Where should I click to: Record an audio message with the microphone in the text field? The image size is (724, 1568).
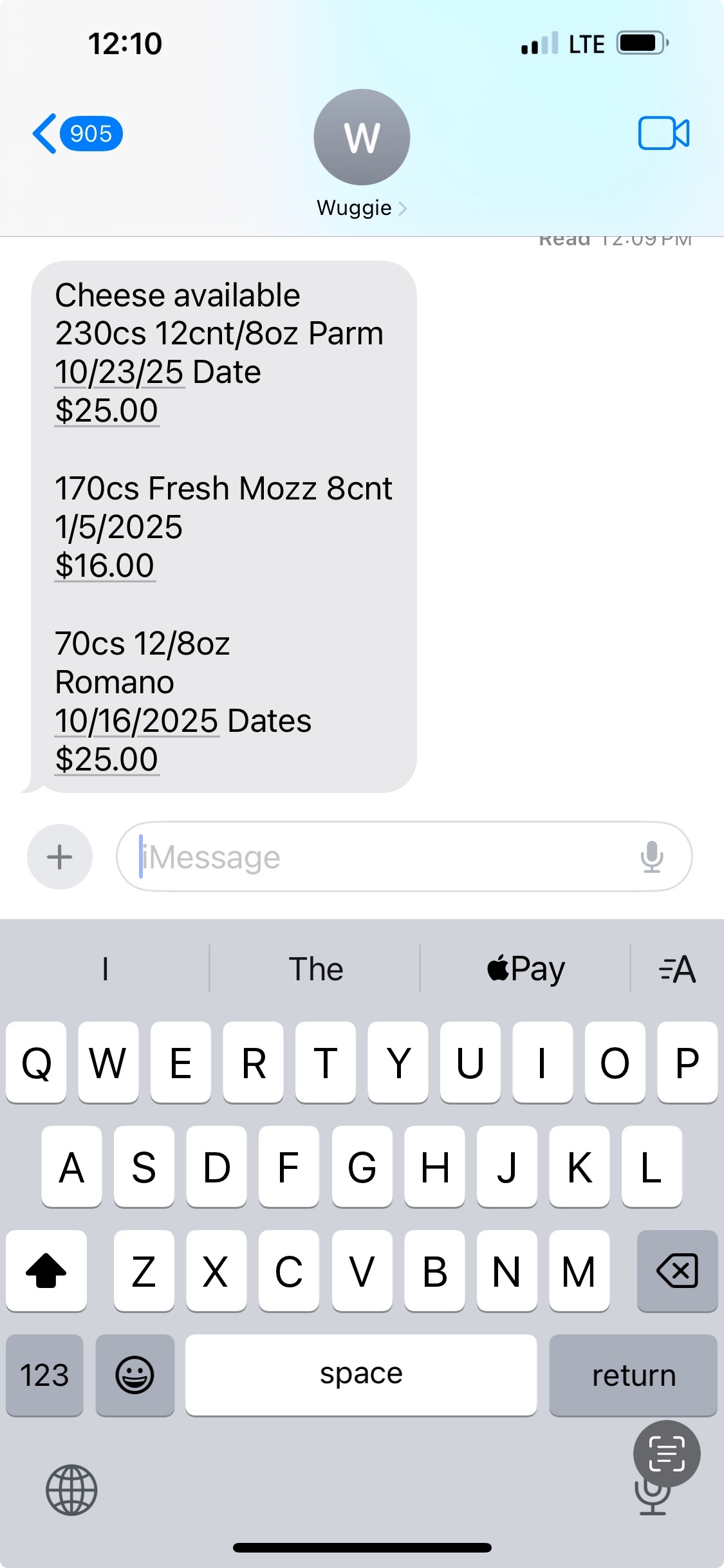click(x=652, y=857)
